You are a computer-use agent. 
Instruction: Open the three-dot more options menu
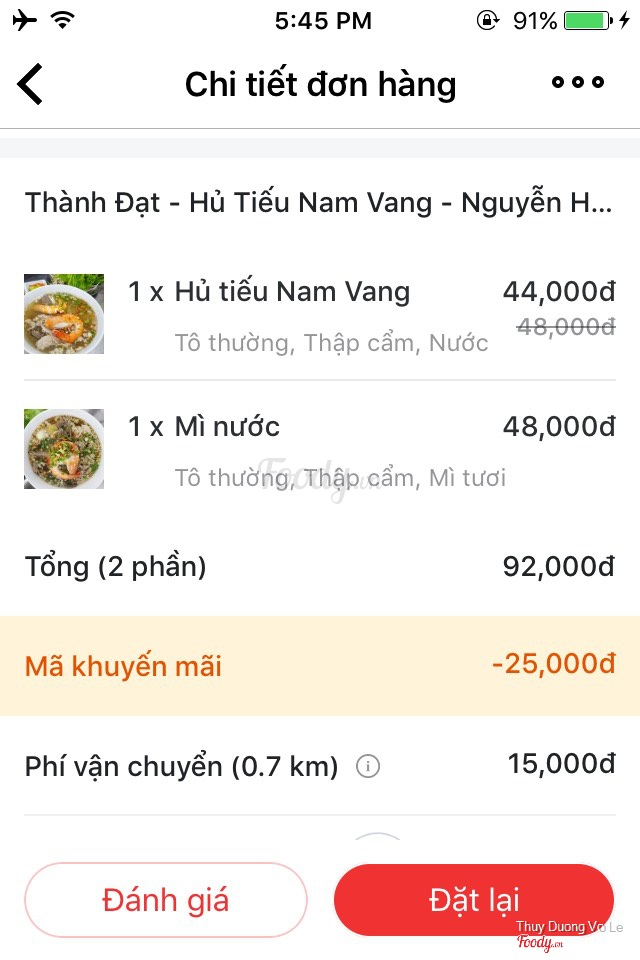[x=578, y=83]
